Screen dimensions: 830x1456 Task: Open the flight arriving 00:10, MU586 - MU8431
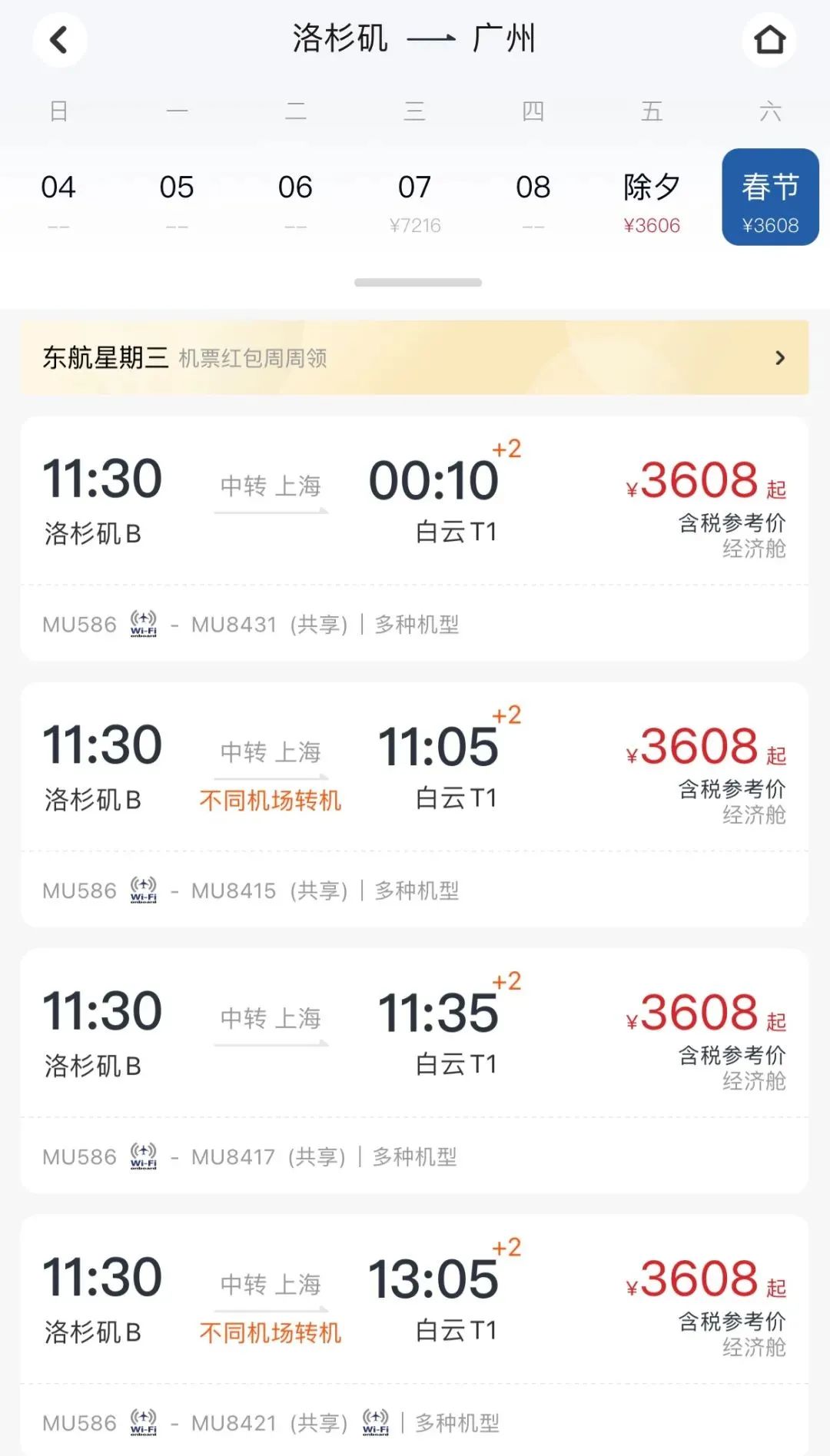[x=415, y=539]
